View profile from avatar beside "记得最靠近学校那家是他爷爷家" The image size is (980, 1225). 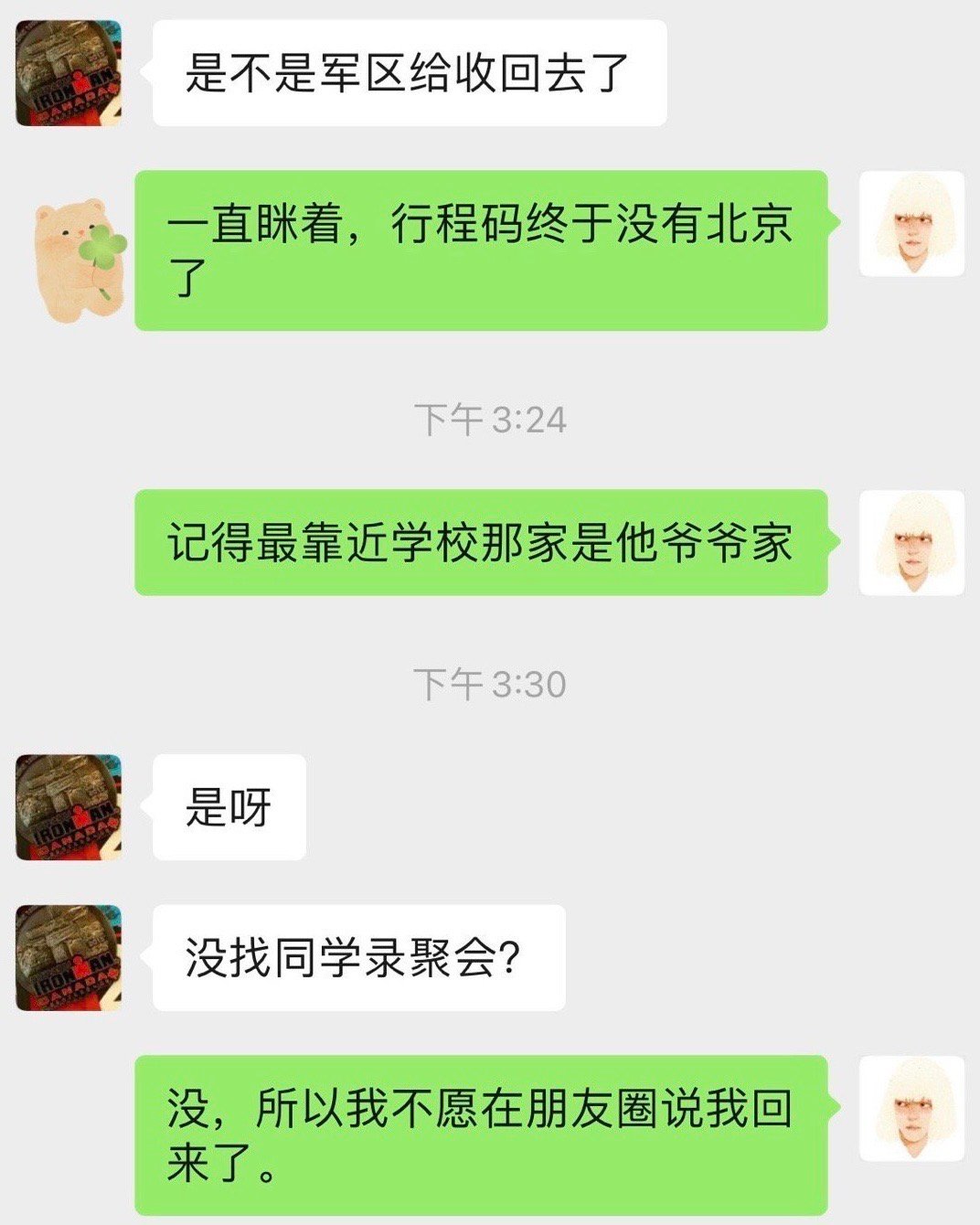coord(911,543)
